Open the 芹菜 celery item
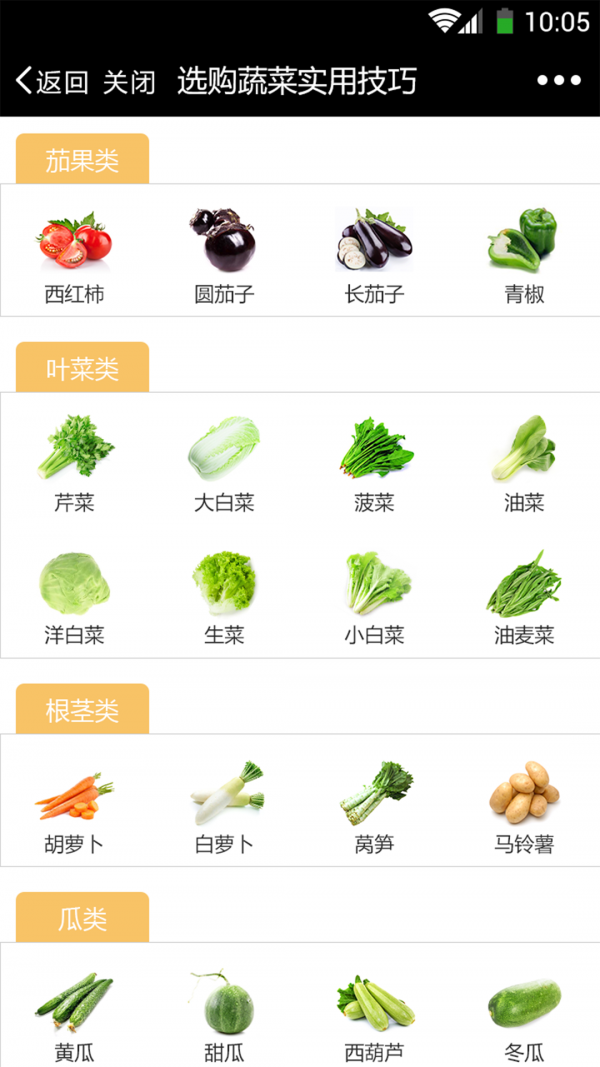The width and height of the screenshot is (600, 1067). [75, 461]
